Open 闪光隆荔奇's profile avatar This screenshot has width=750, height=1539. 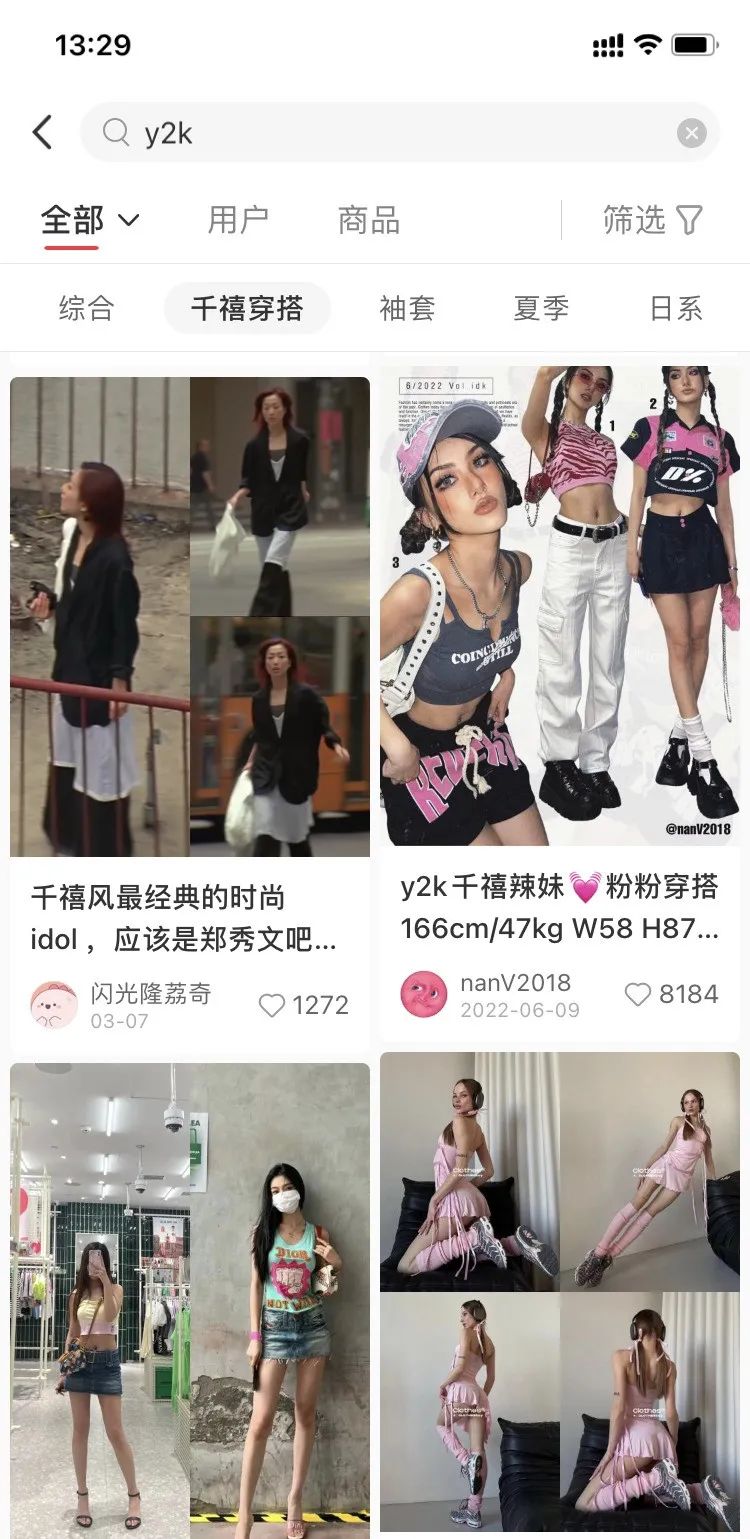[52, 1000]
